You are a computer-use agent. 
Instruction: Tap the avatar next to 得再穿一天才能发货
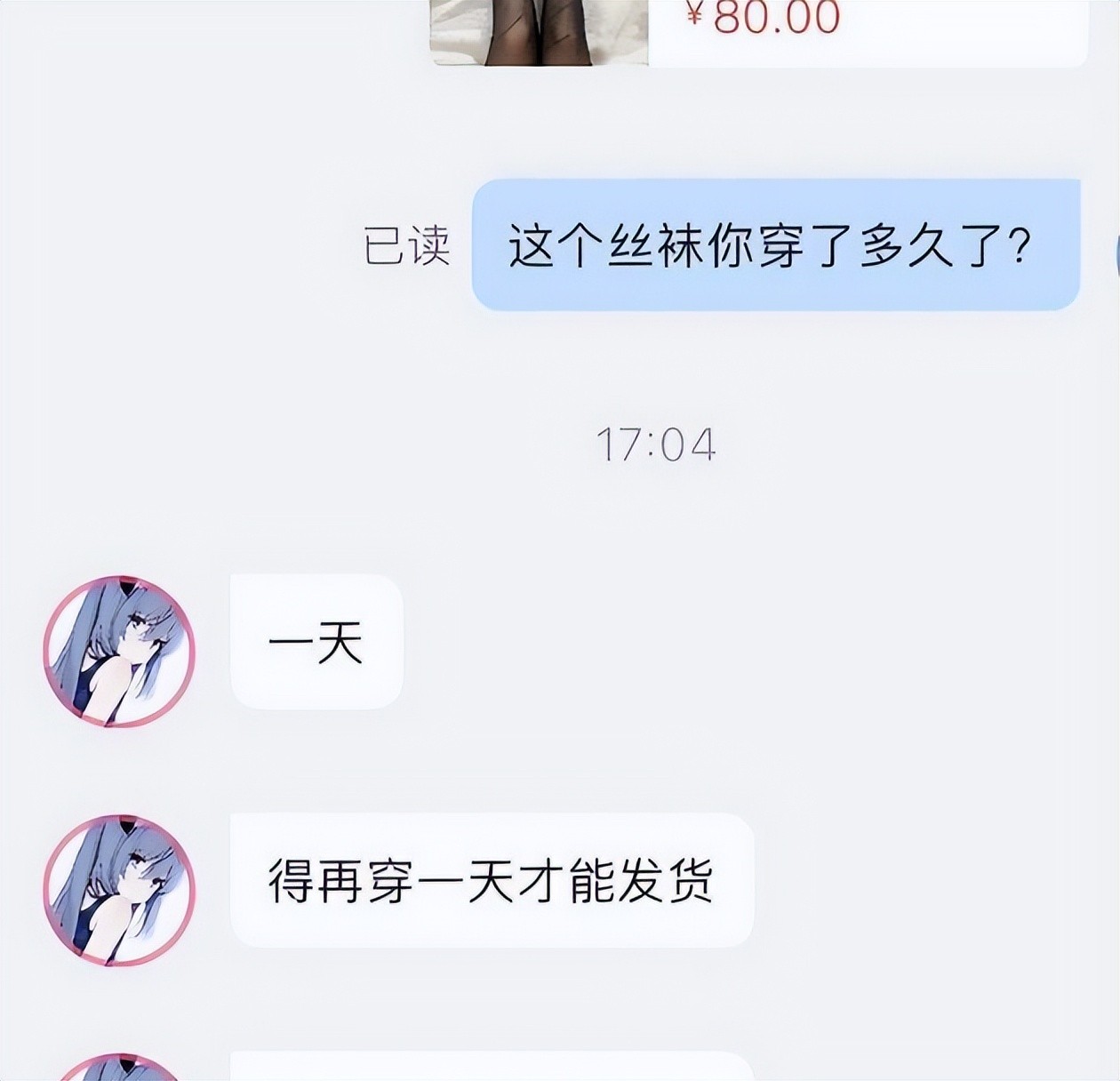coord(119,890)
